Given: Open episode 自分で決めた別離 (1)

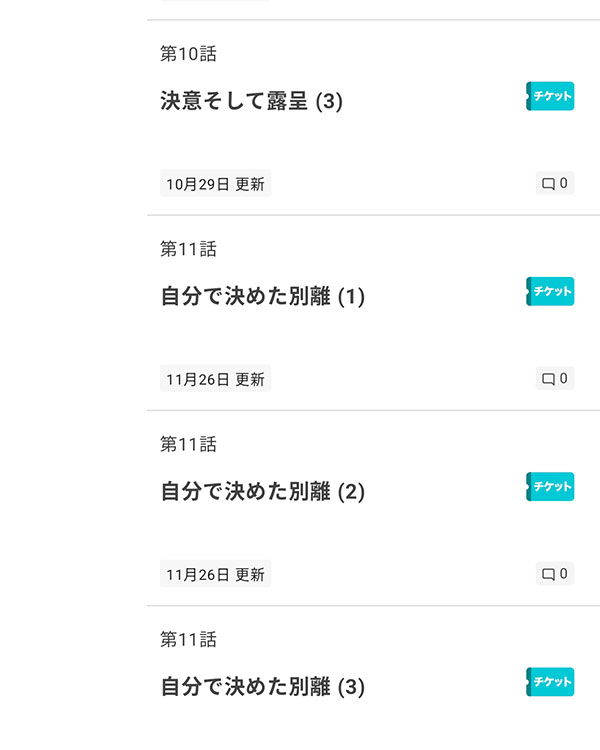Looking at the screenshot, I should 262,297.
